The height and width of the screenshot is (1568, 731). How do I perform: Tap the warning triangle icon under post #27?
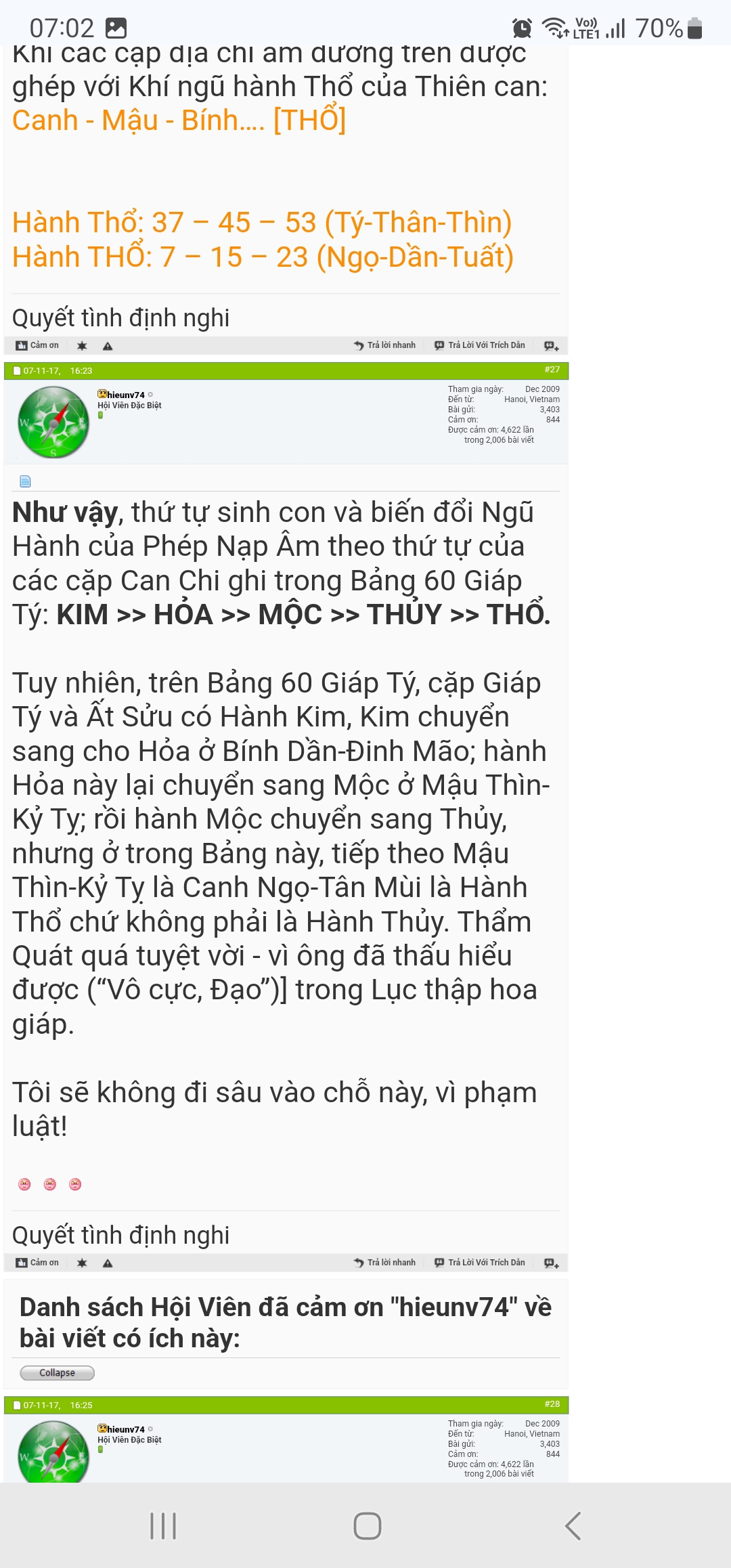tap(108, 1263)
